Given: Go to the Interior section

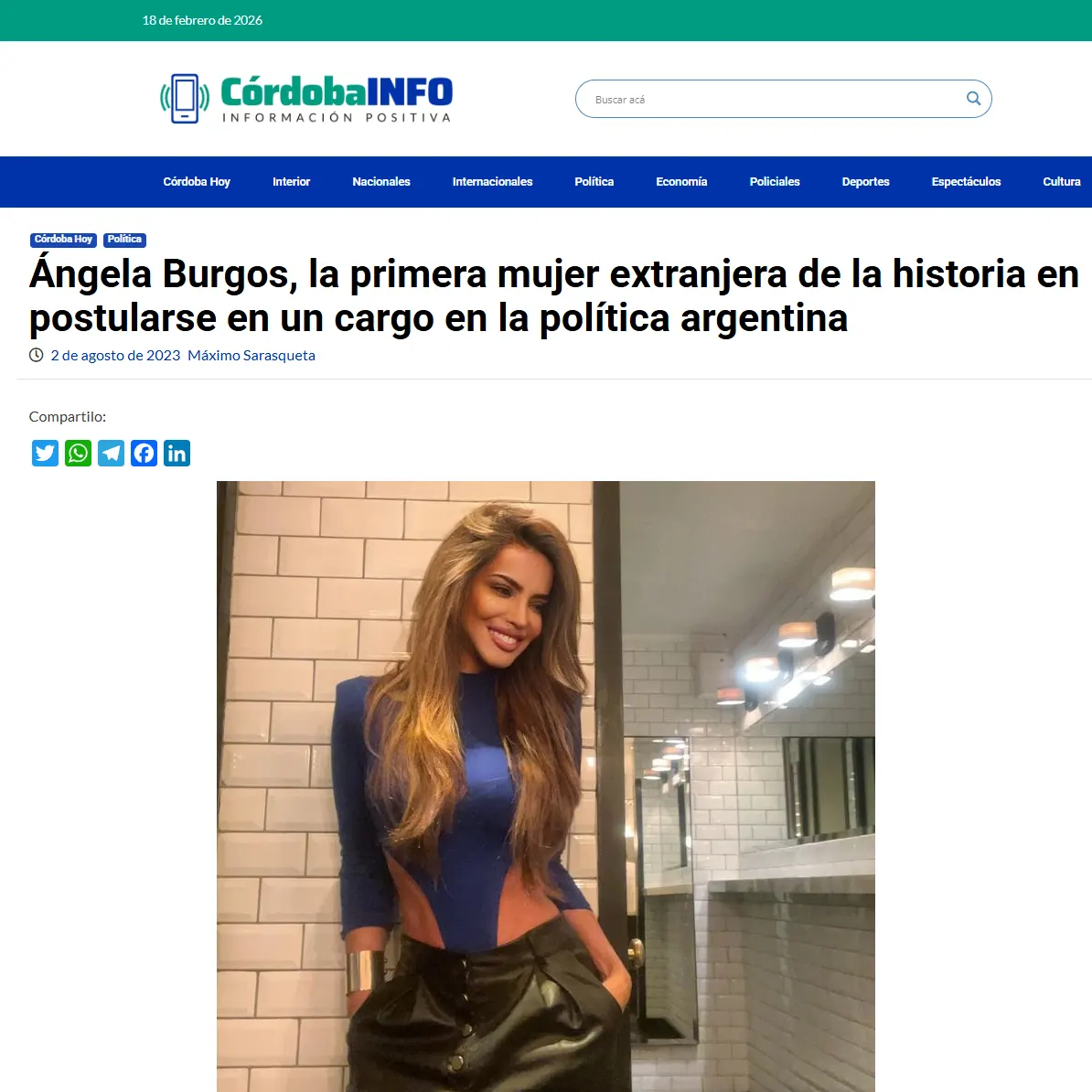Looking at the screenshot, I should point(291,182).
